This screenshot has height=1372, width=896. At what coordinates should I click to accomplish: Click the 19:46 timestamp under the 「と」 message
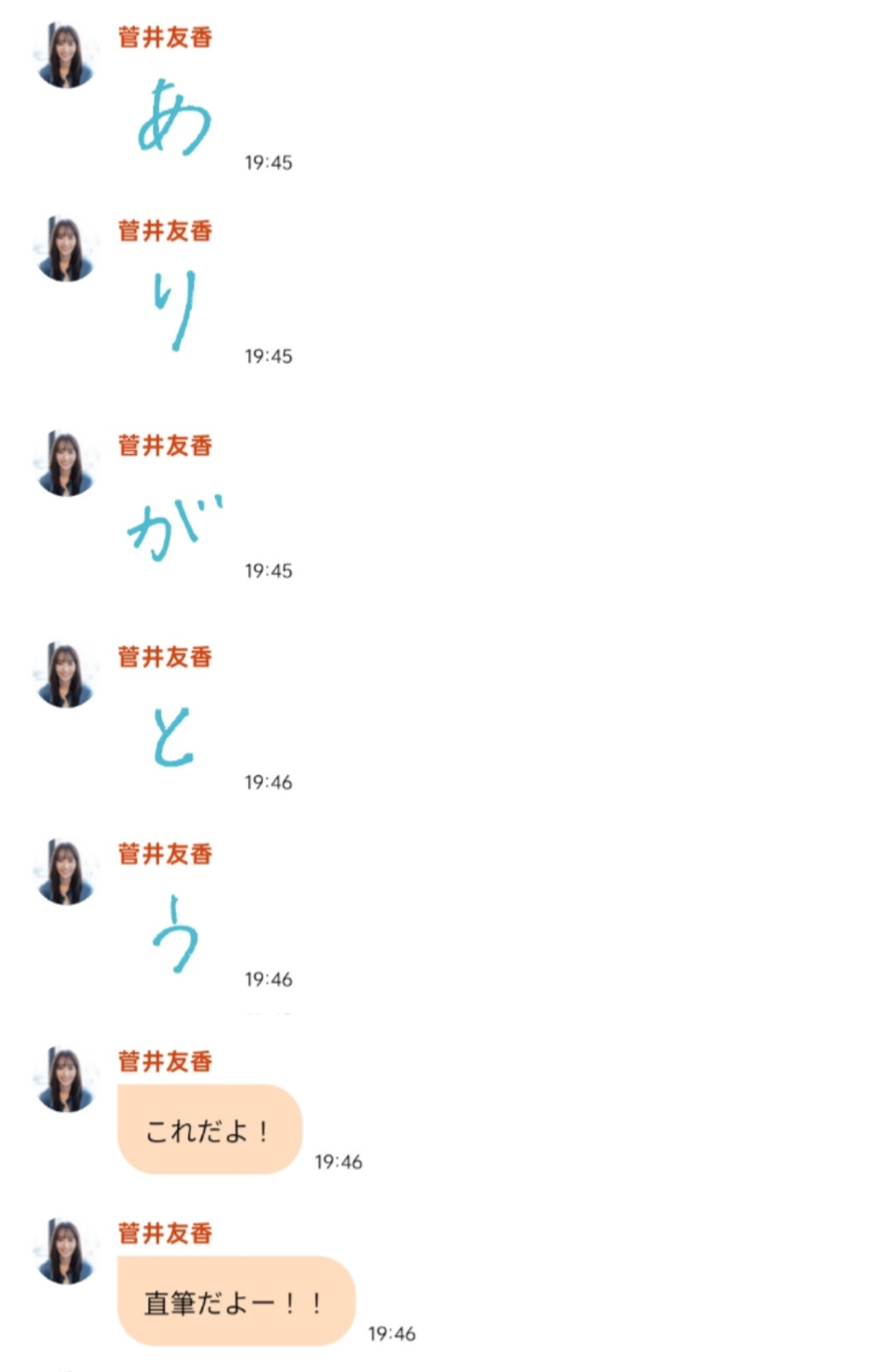pos(270,779)
